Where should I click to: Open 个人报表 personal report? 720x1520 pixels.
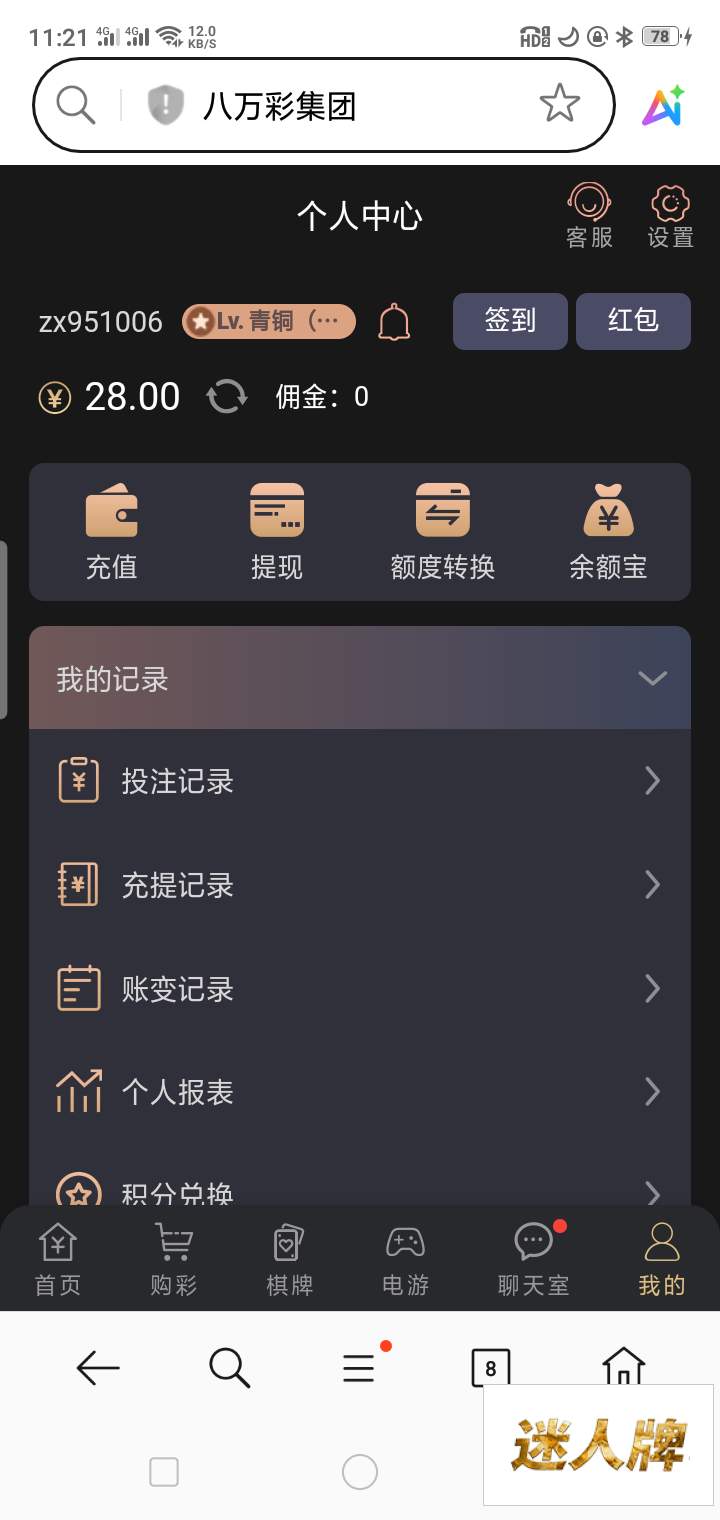click(360, 1091)
